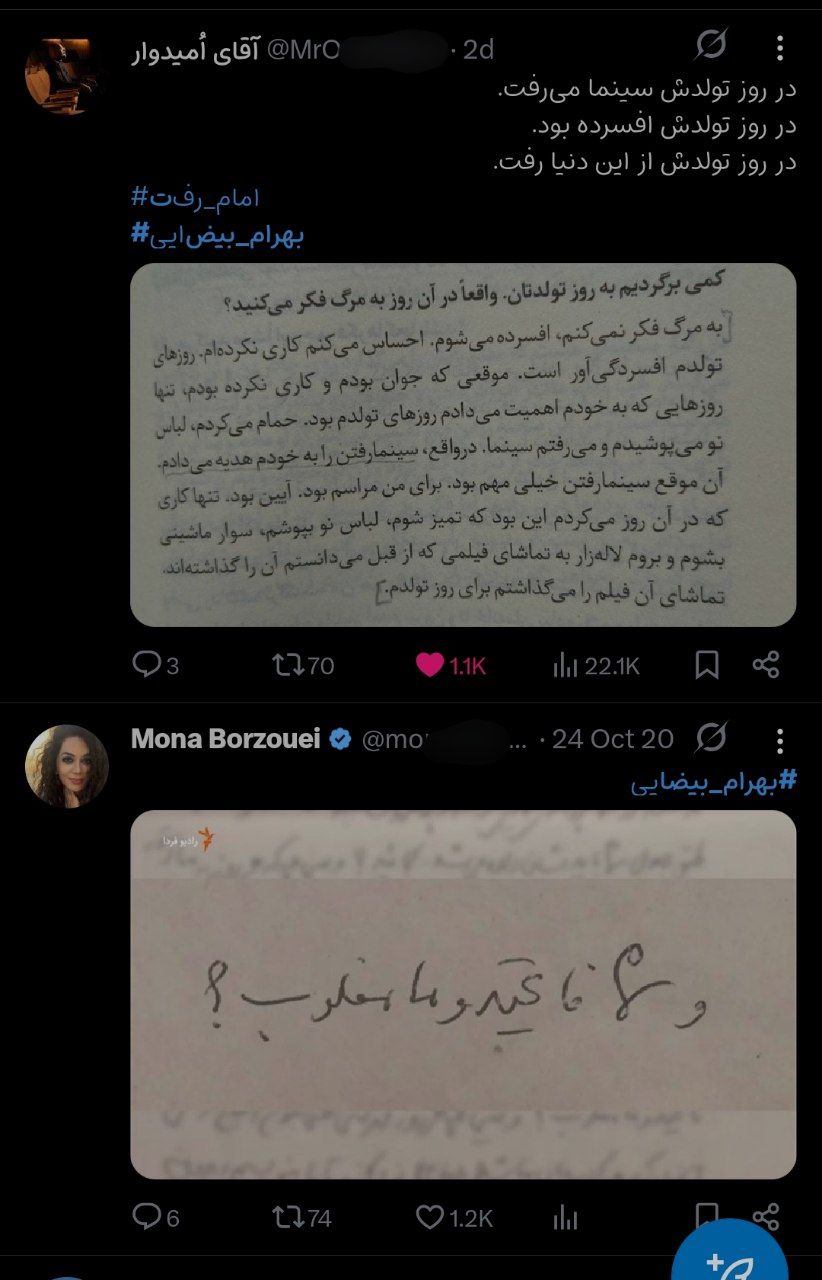Open hashtag #بهرام_بیضایی in the first post
This screenshot has width=822, height=1280.
[x=218, y=236]
